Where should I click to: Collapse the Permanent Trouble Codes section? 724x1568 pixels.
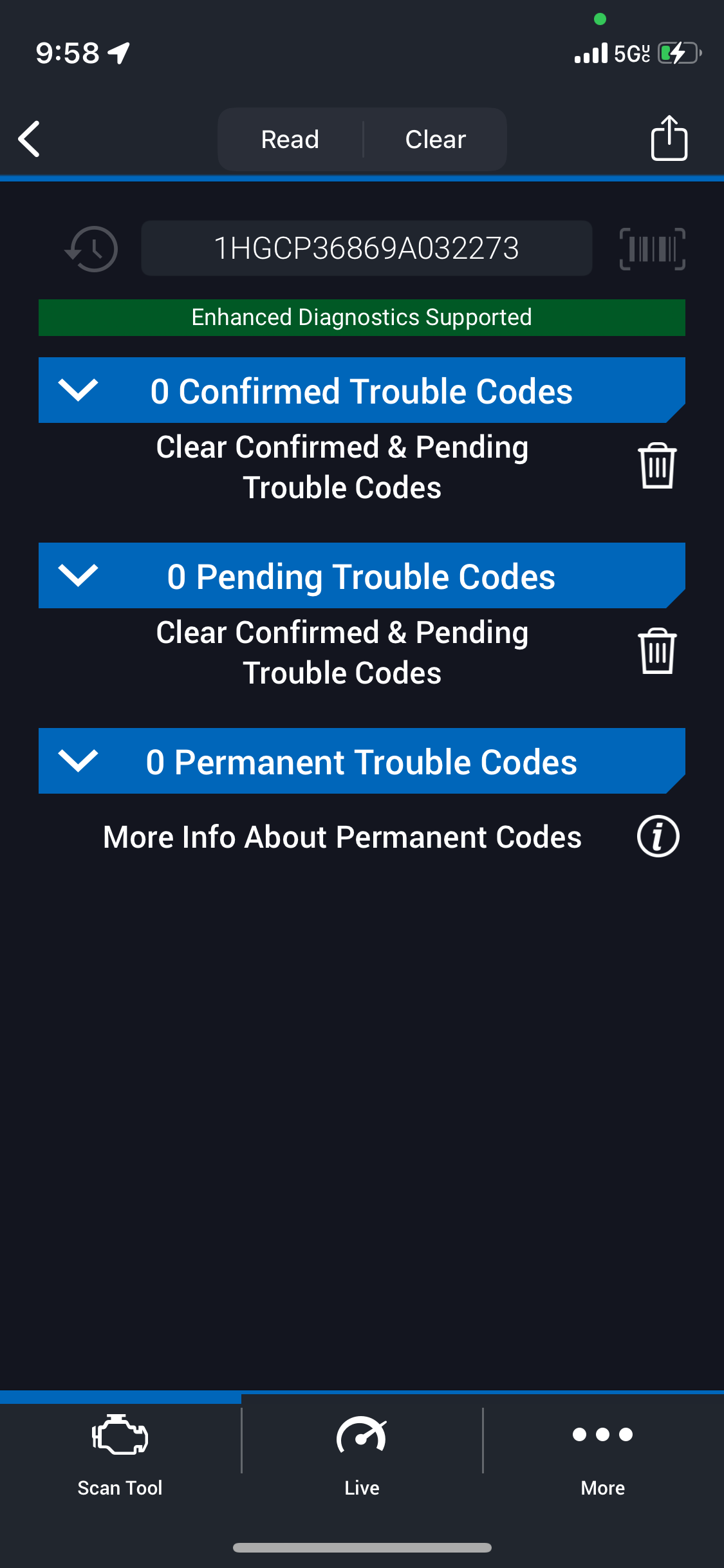(x=78, y=761)
